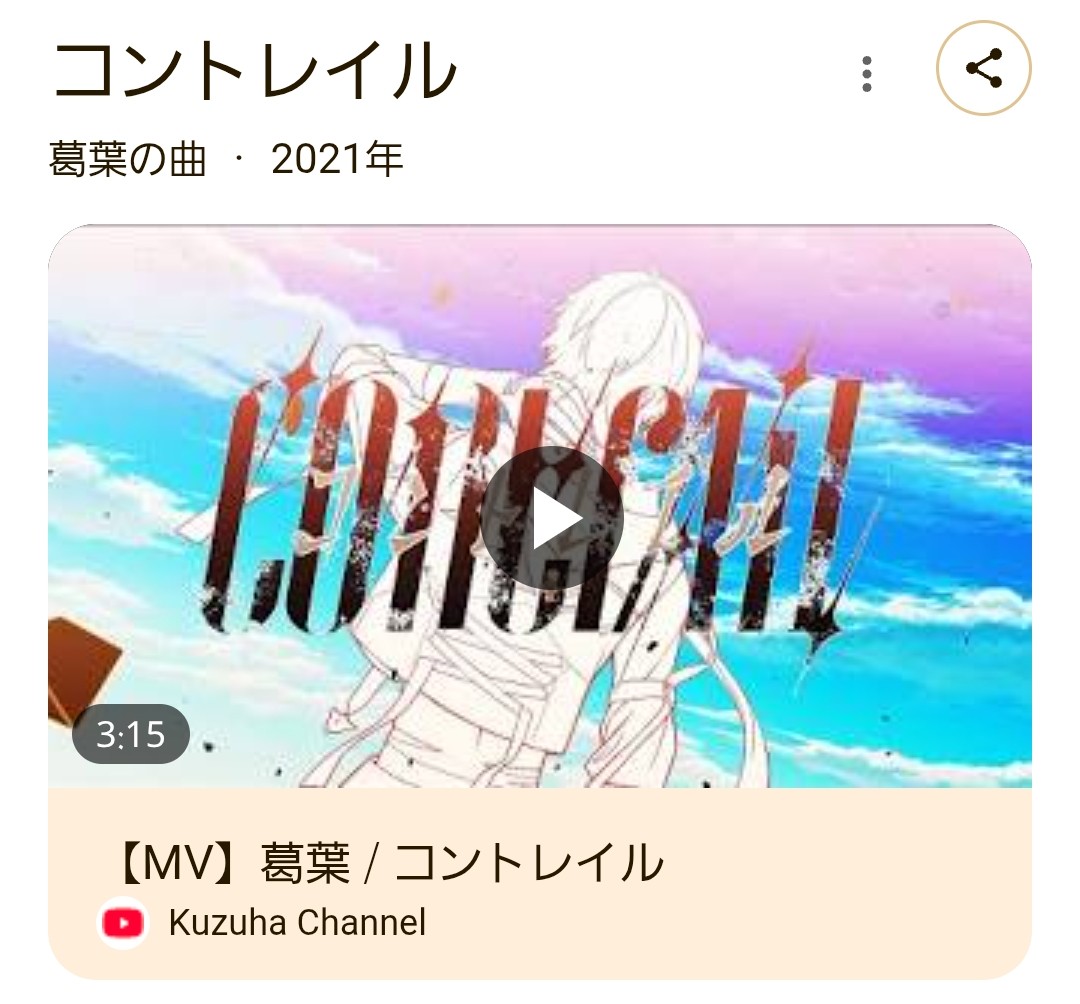Play the コントレイル music video
1080x1004 pixels.
pos(552,519)
